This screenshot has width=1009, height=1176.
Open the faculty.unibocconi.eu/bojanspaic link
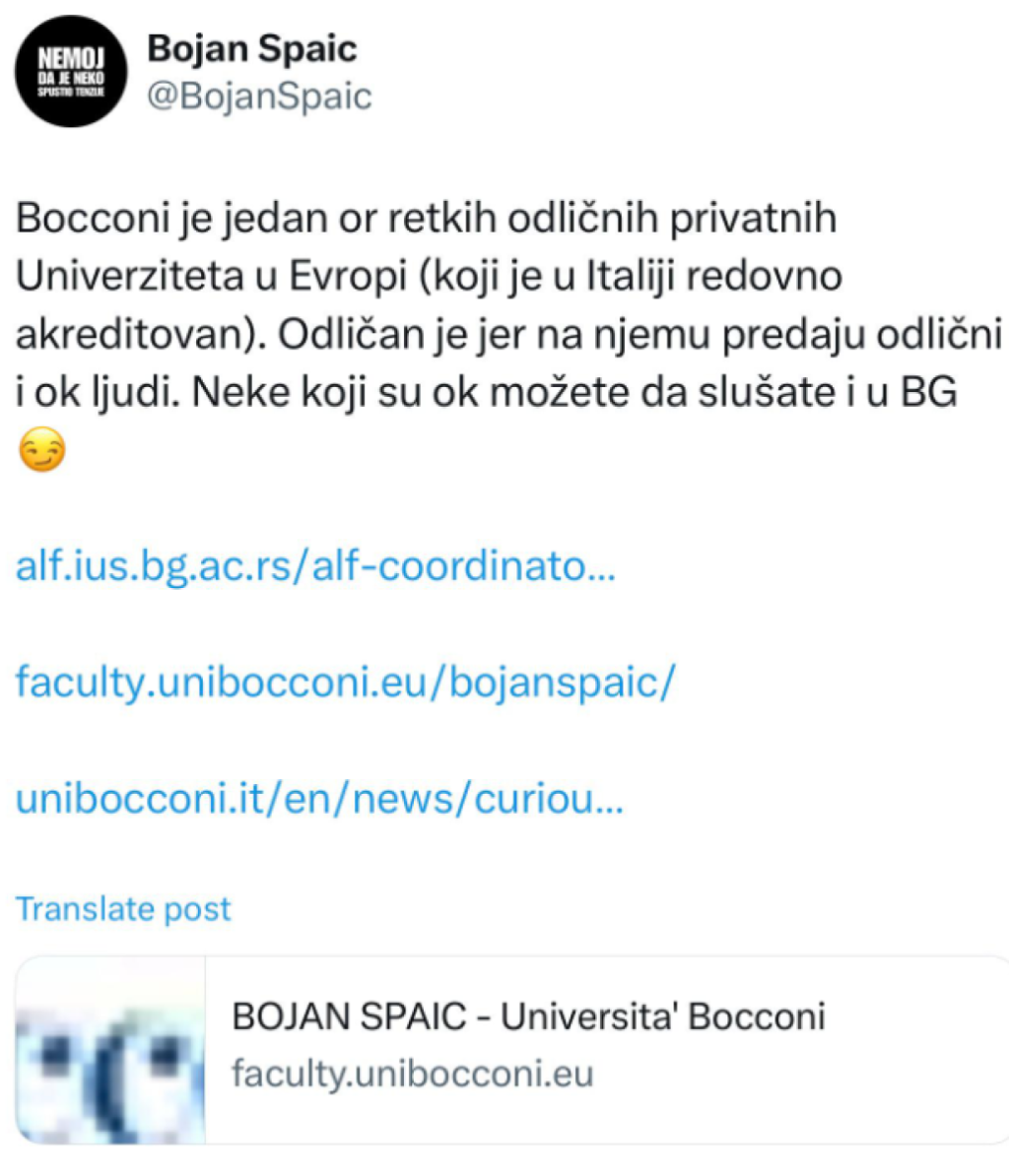tap(345, 682)
